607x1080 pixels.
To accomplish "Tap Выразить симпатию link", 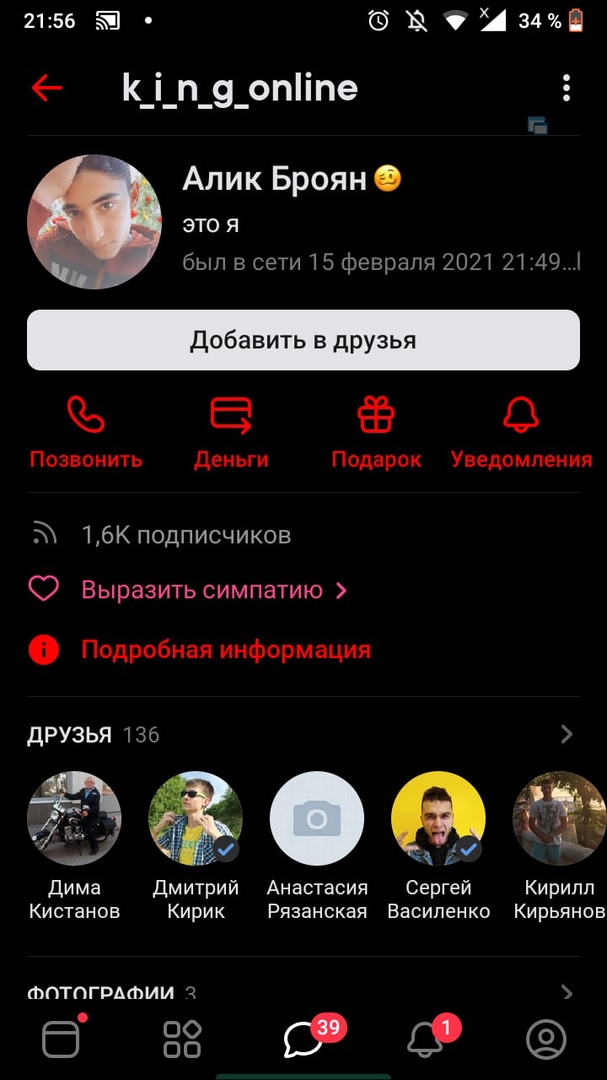I will [202, 590].
